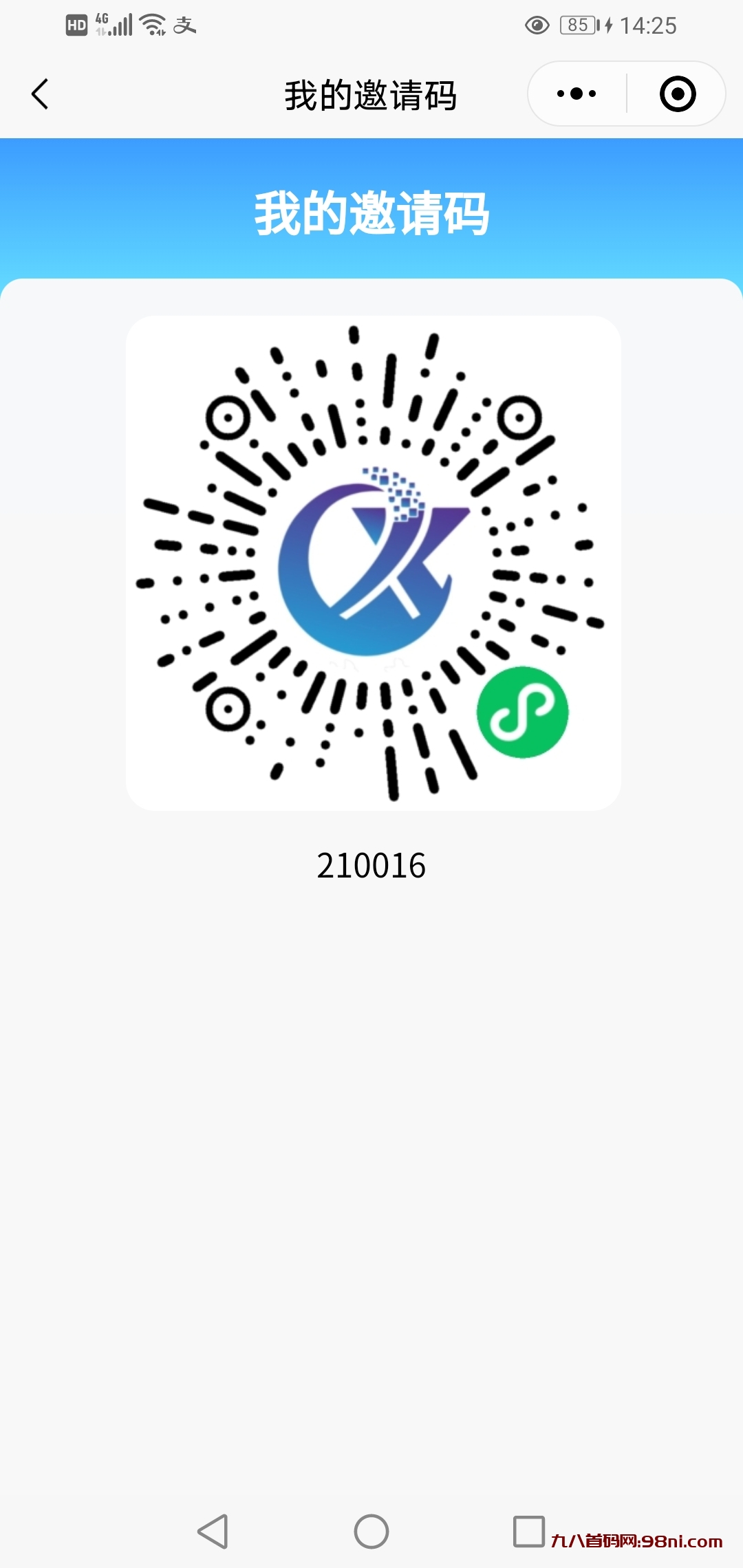Tap the system back triangle
Screen dimensions: 743x1568
click(x=213, y=1532)
